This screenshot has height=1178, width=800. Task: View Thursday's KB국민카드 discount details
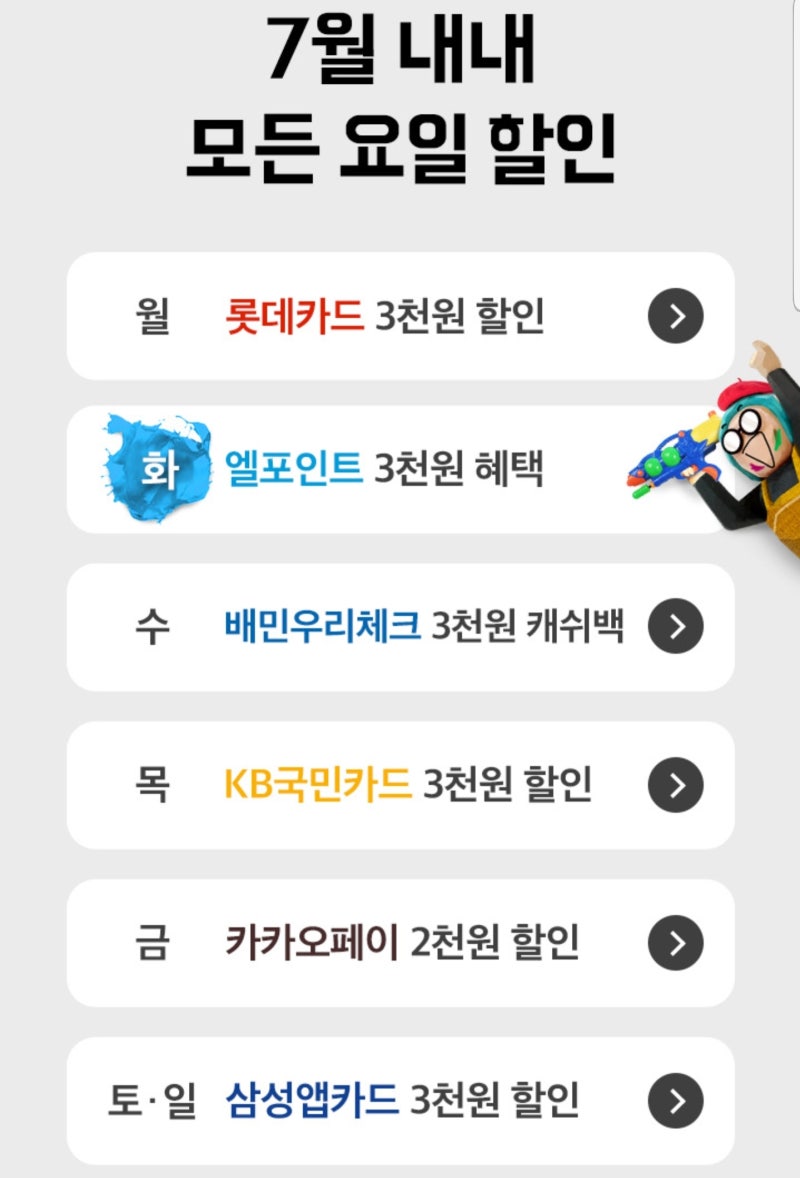(675, 785)
